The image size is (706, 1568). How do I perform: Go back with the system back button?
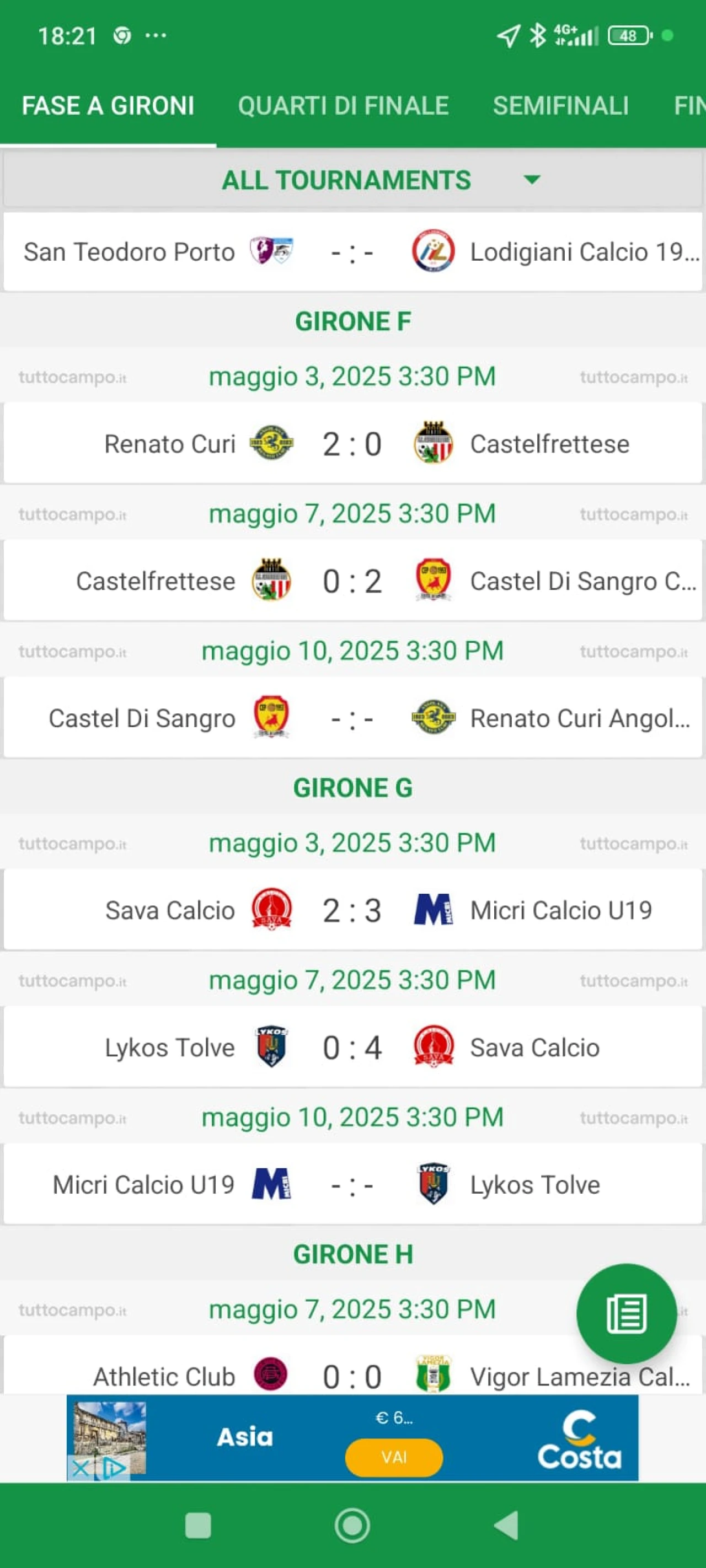[507, 1526]
